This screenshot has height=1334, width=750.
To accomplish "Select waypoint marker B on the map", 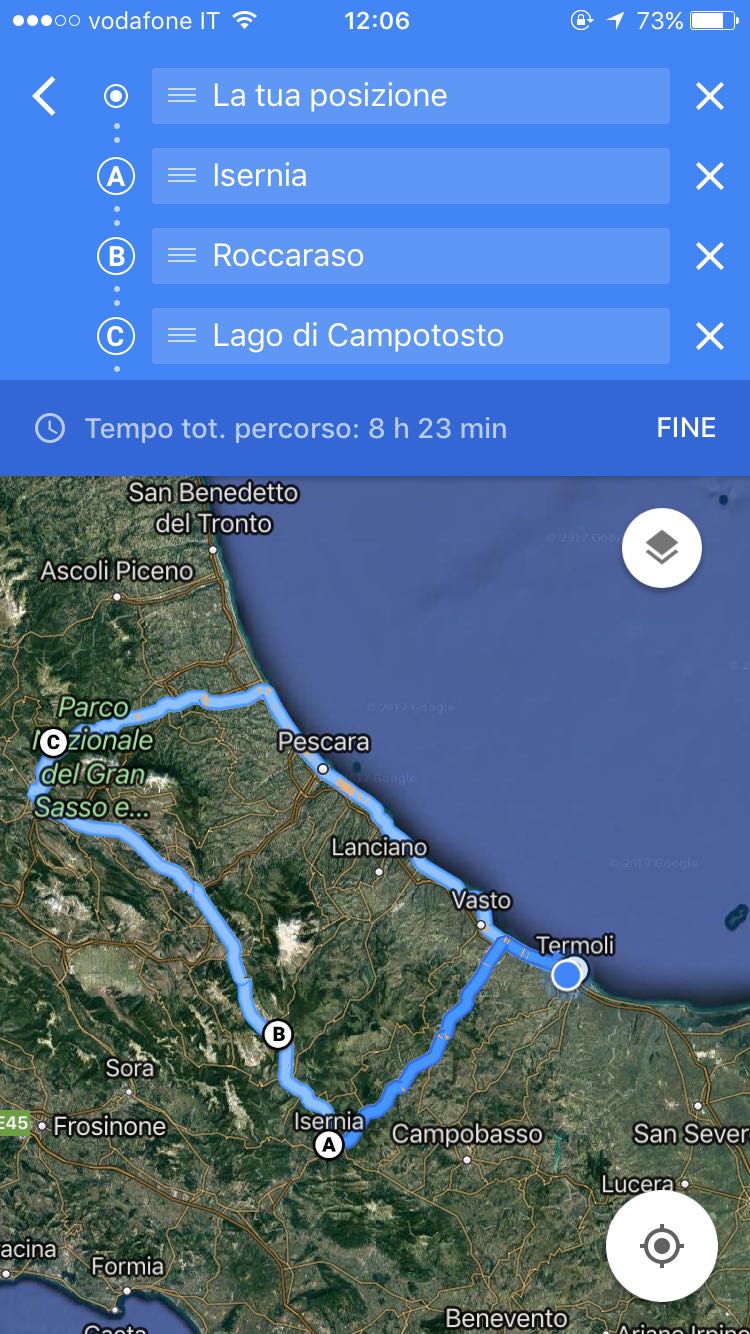I will coord(277,1034).
